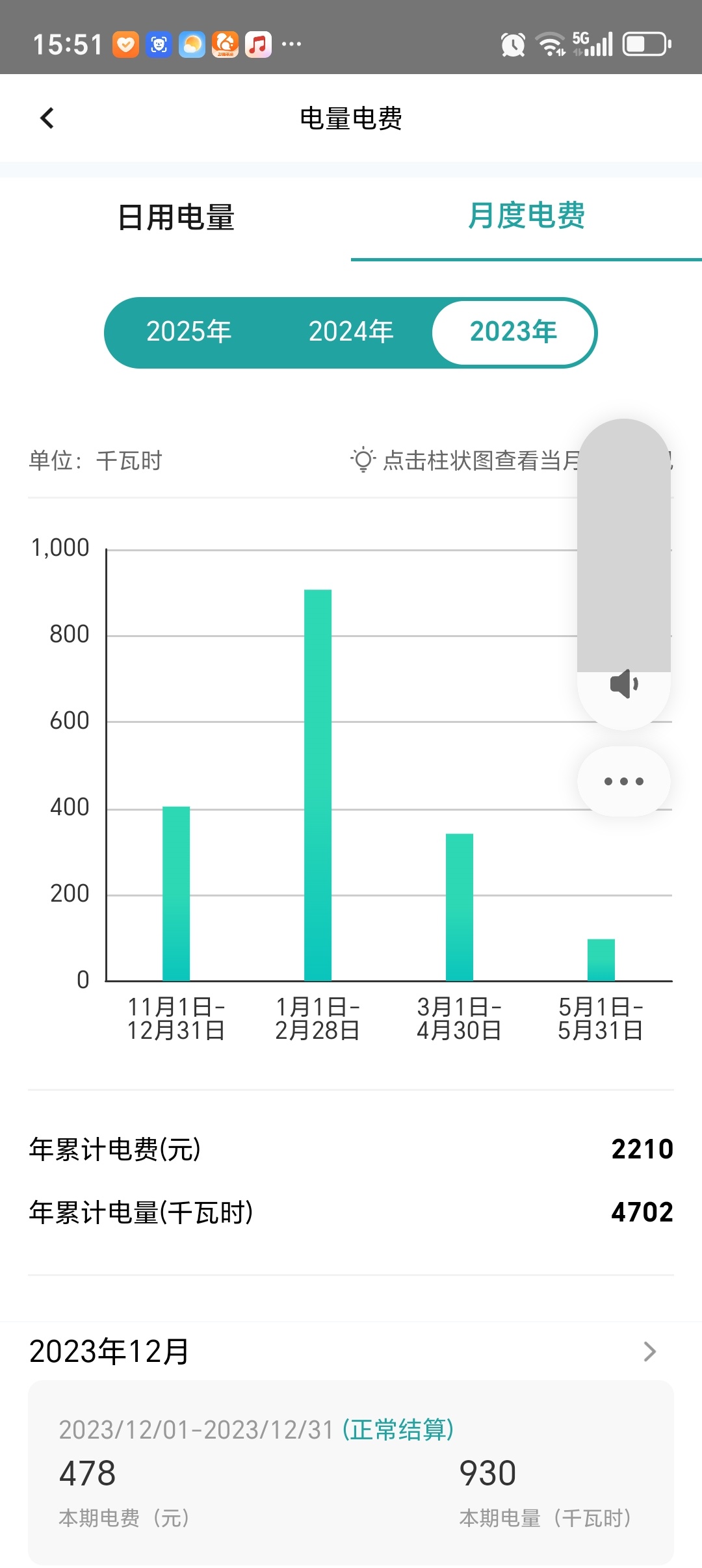This screenshot has height=1568, width=702.
Task: Open the 2023/12/01-2023/12/31 billing card
Action: [x=351, y=1473]
